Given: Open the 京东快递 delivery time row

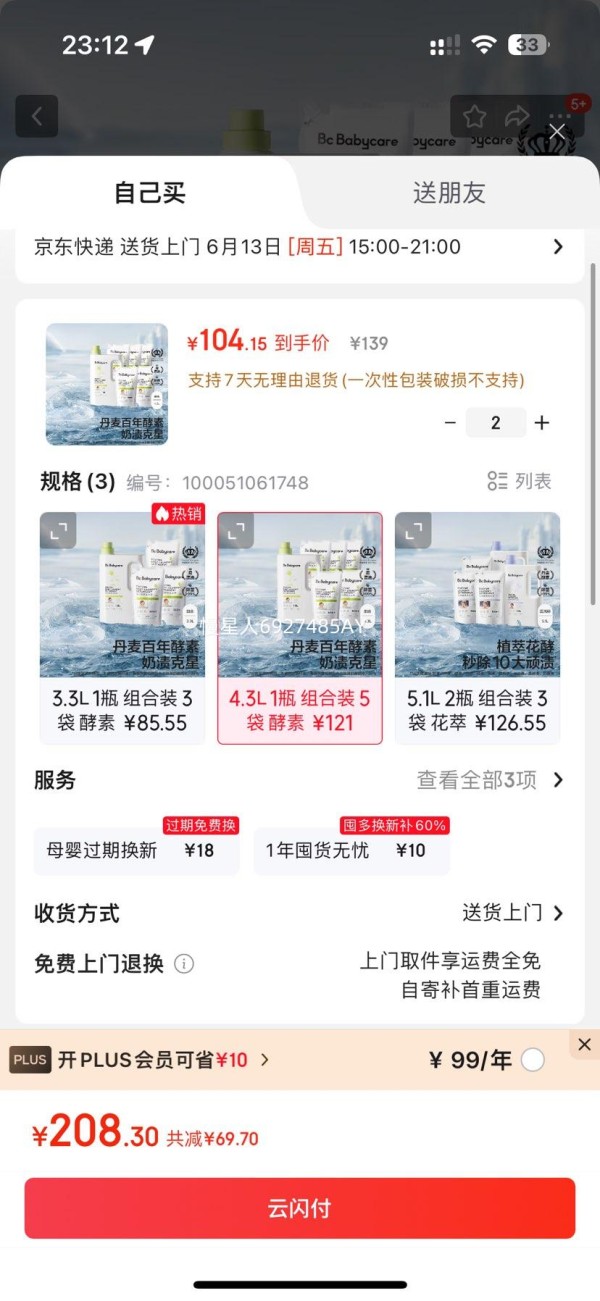Looking at the screenshot, I should point(300,247).
